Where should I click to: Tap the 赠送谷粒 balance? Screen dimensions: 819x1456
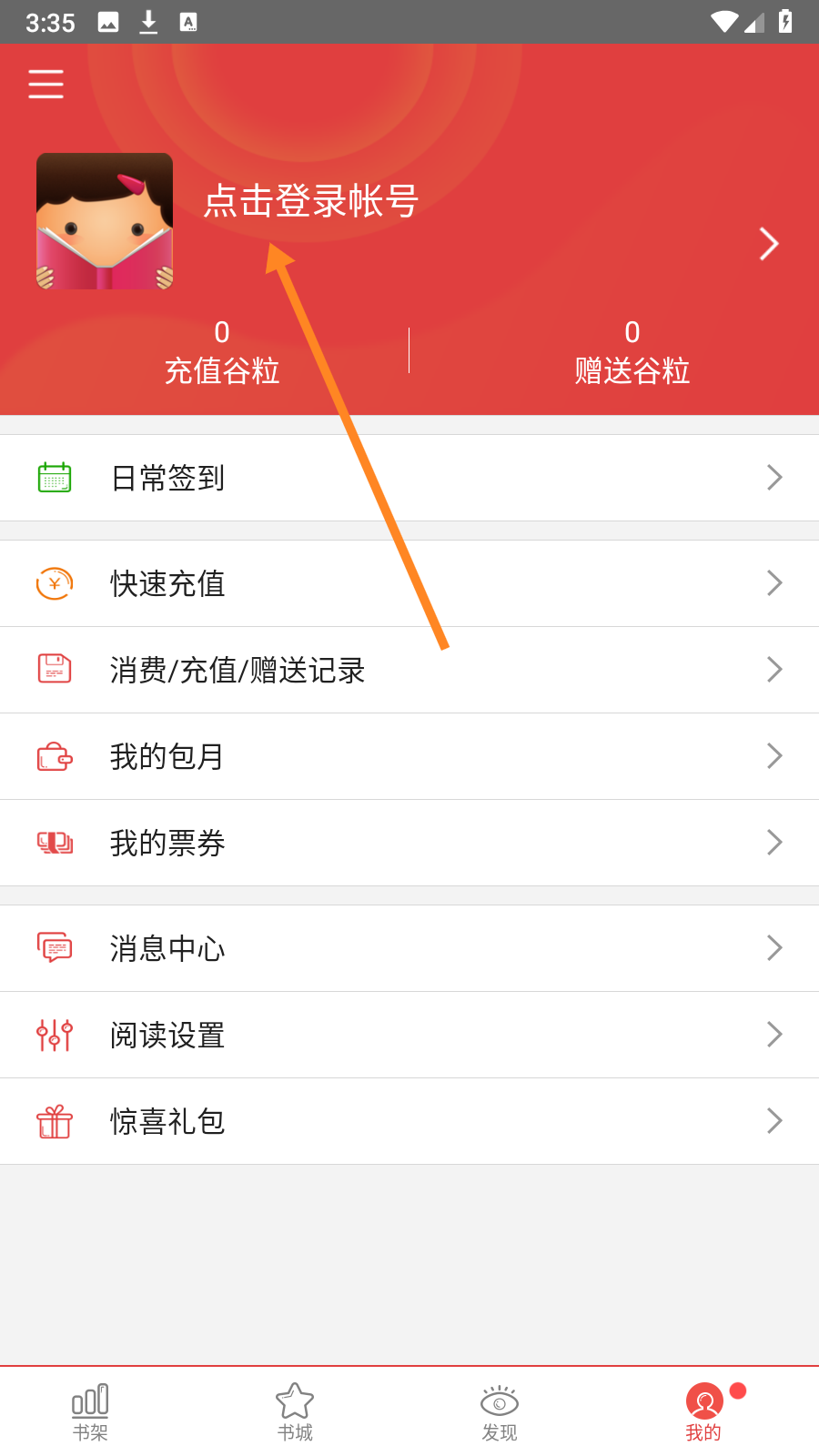point(632,353)
